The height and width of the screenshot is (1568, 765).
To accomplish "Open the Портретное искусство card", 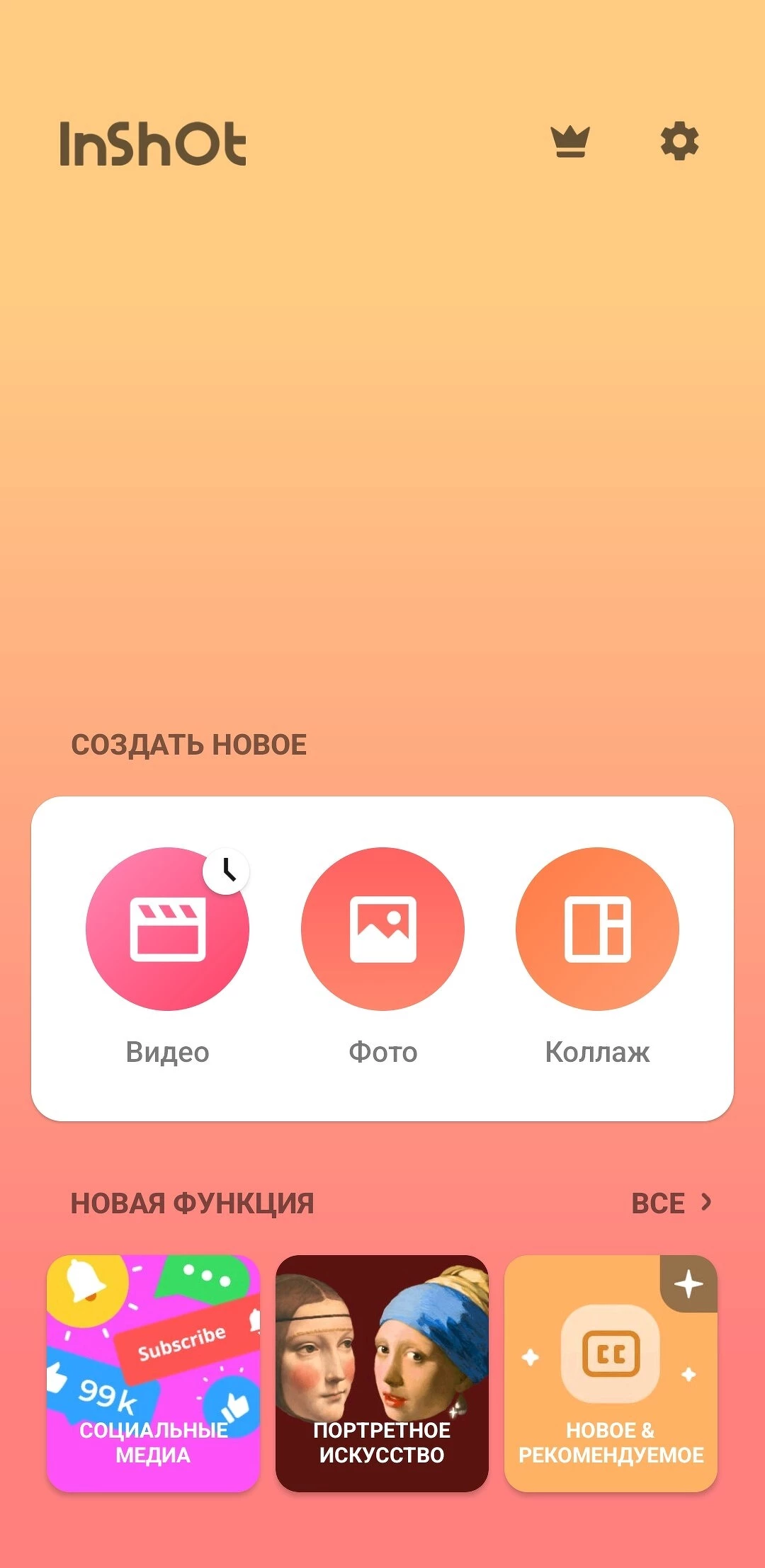I will coord(382,1373).
